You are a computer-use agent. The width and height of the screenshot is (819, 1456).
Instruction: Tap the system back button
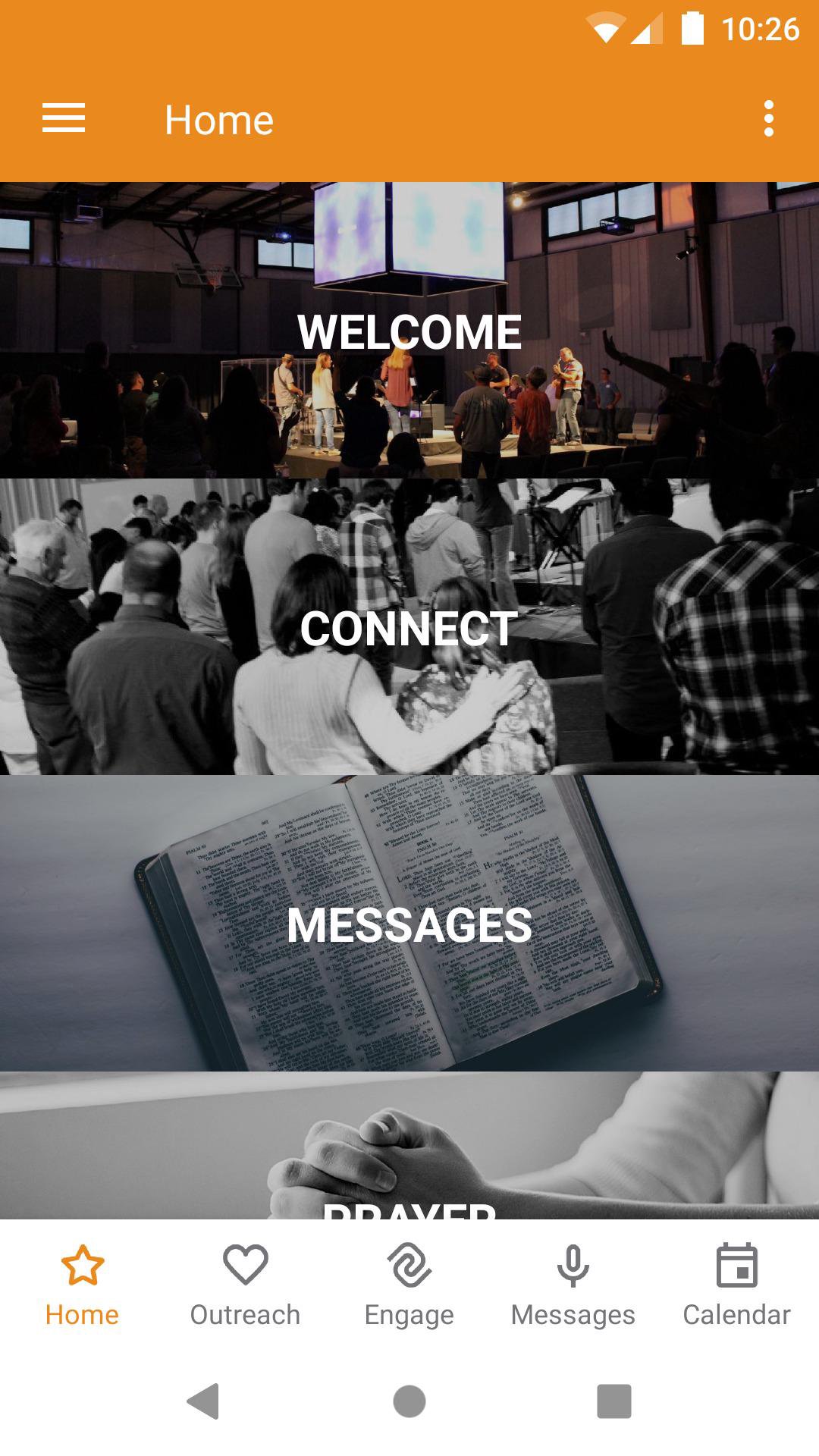[x=203, y=1401]
